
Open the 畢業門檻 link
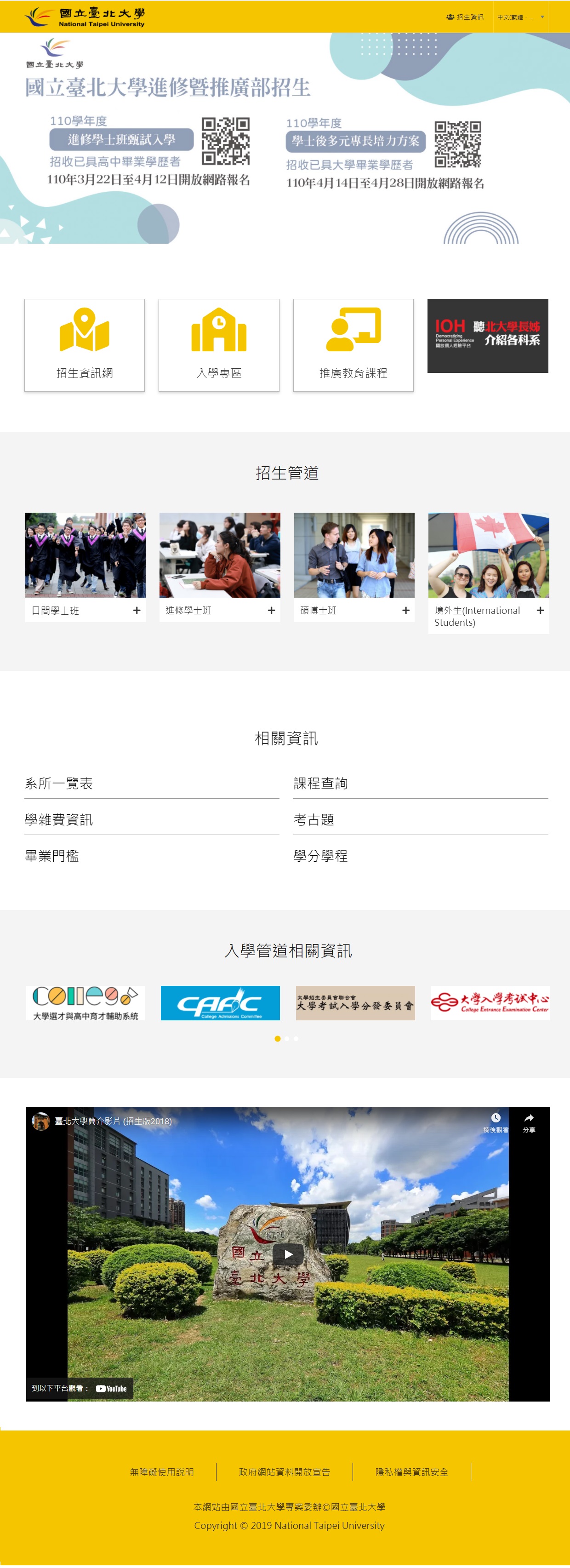click(x=52, y=855)
